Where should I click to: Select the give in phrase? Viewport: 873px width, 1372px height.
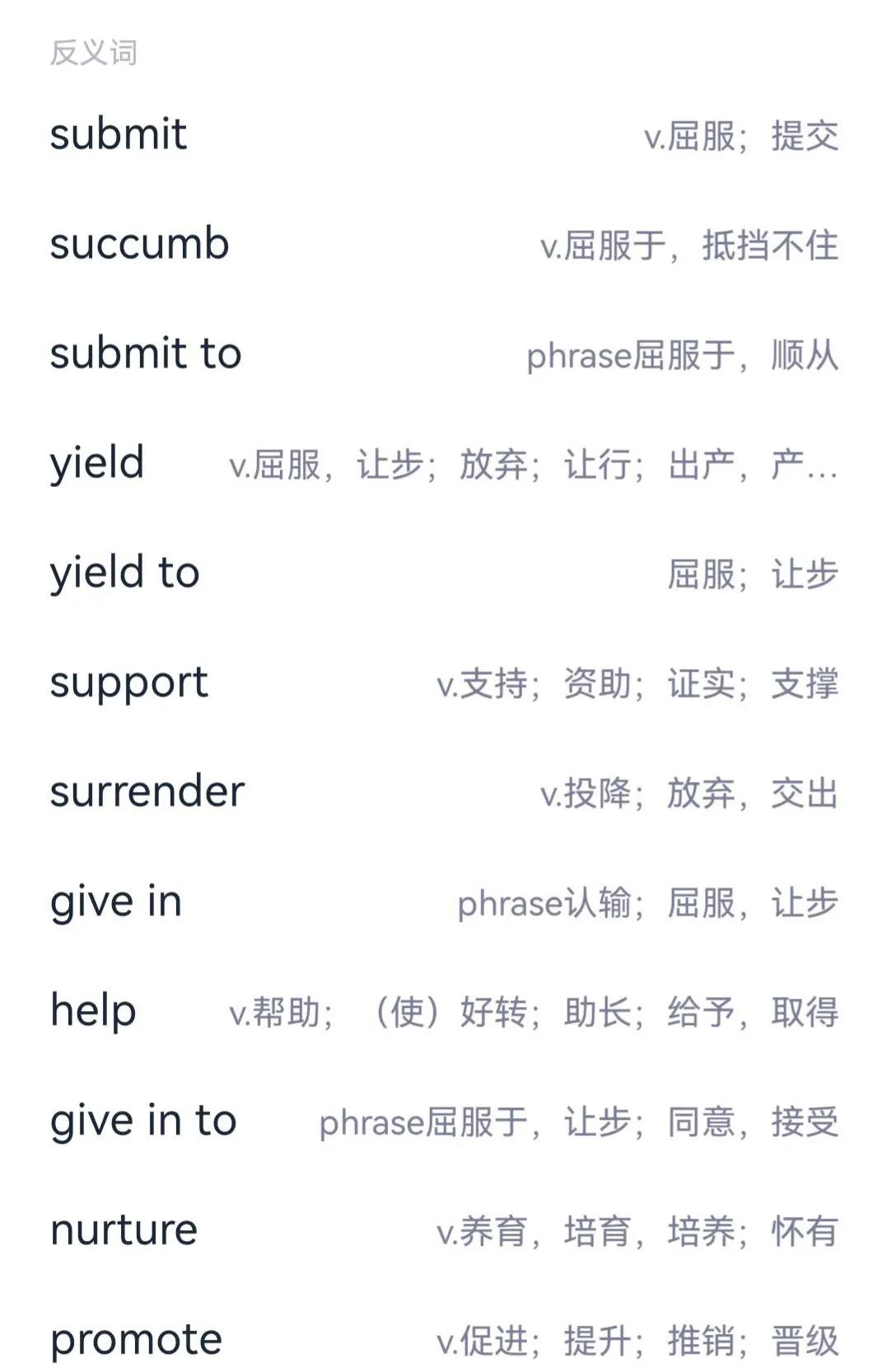pos(115,902)
